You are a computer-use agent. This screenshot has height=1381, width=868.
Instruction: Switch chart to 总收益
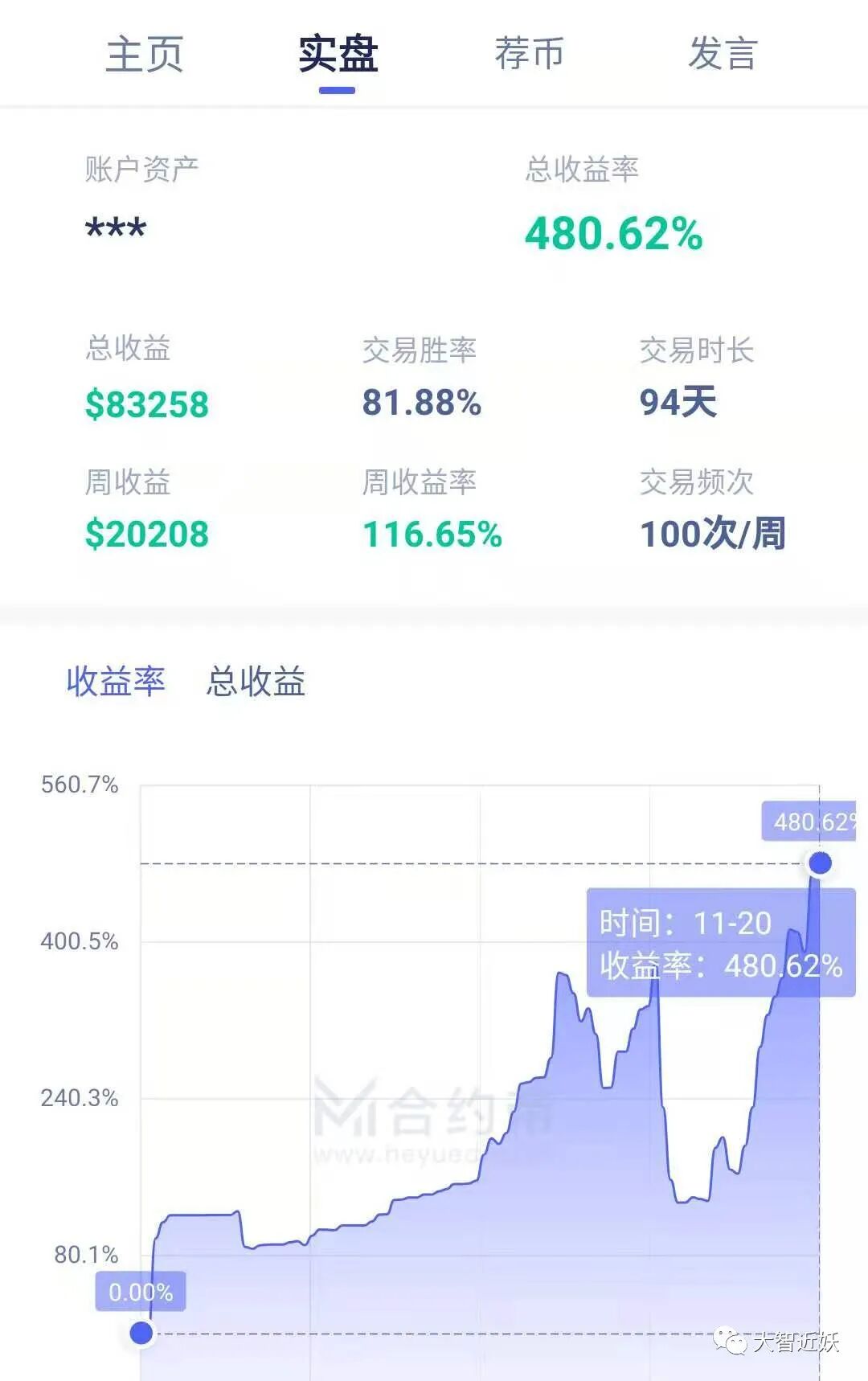(x=256, y=681)
